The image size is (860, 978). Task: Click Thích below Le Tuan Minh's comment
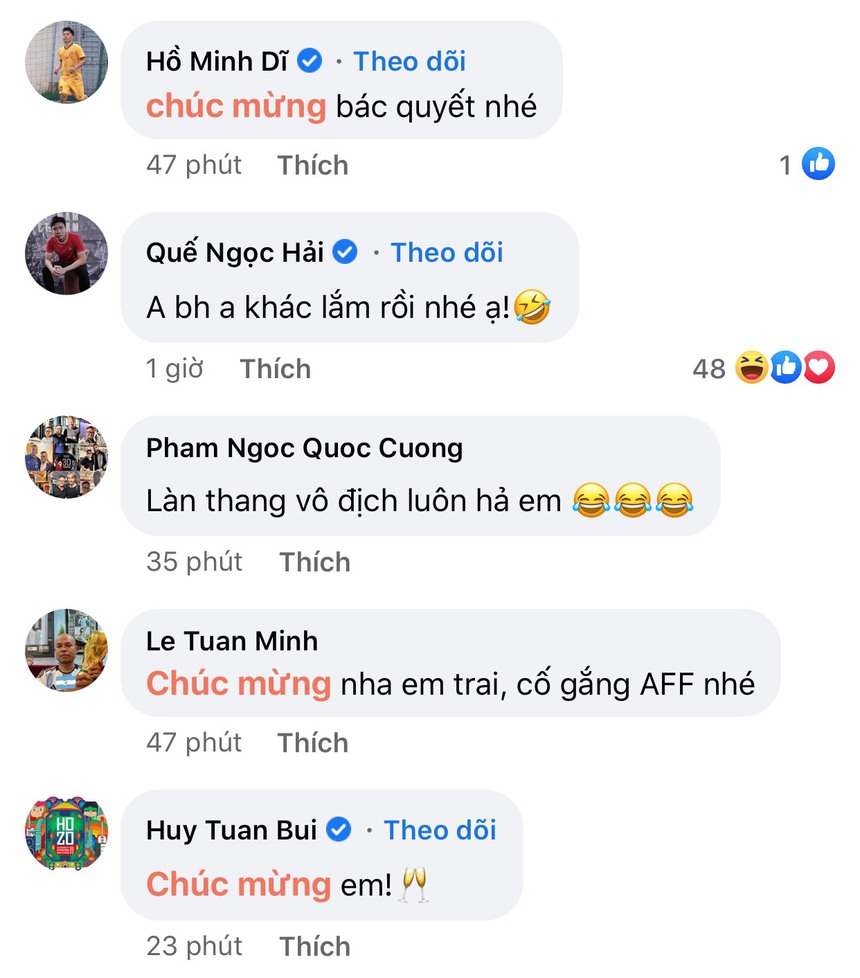(x=312, y=743)
